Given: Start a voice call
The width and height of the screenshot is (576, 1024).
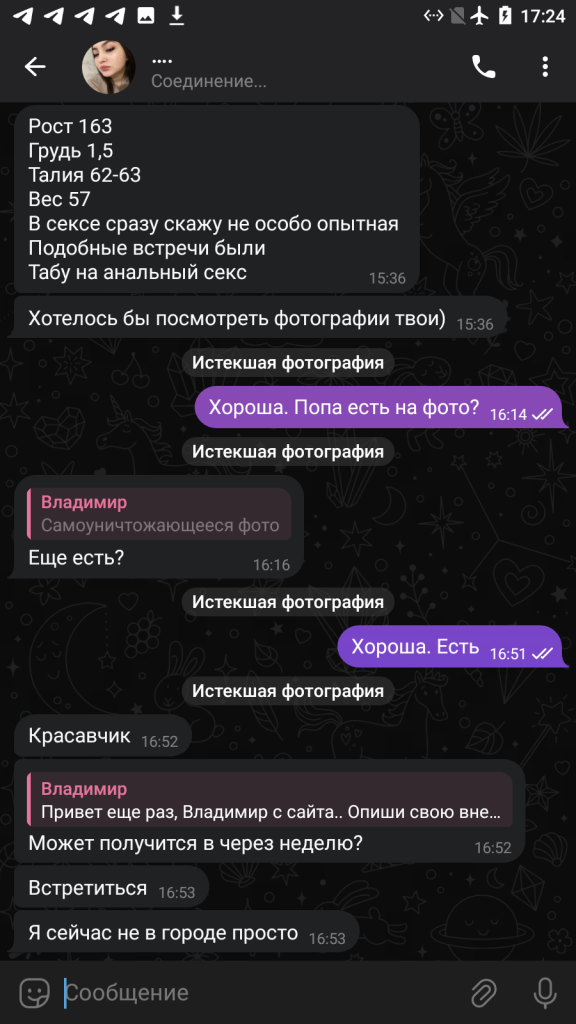Looking at the screenshot, I should point(483,67).
